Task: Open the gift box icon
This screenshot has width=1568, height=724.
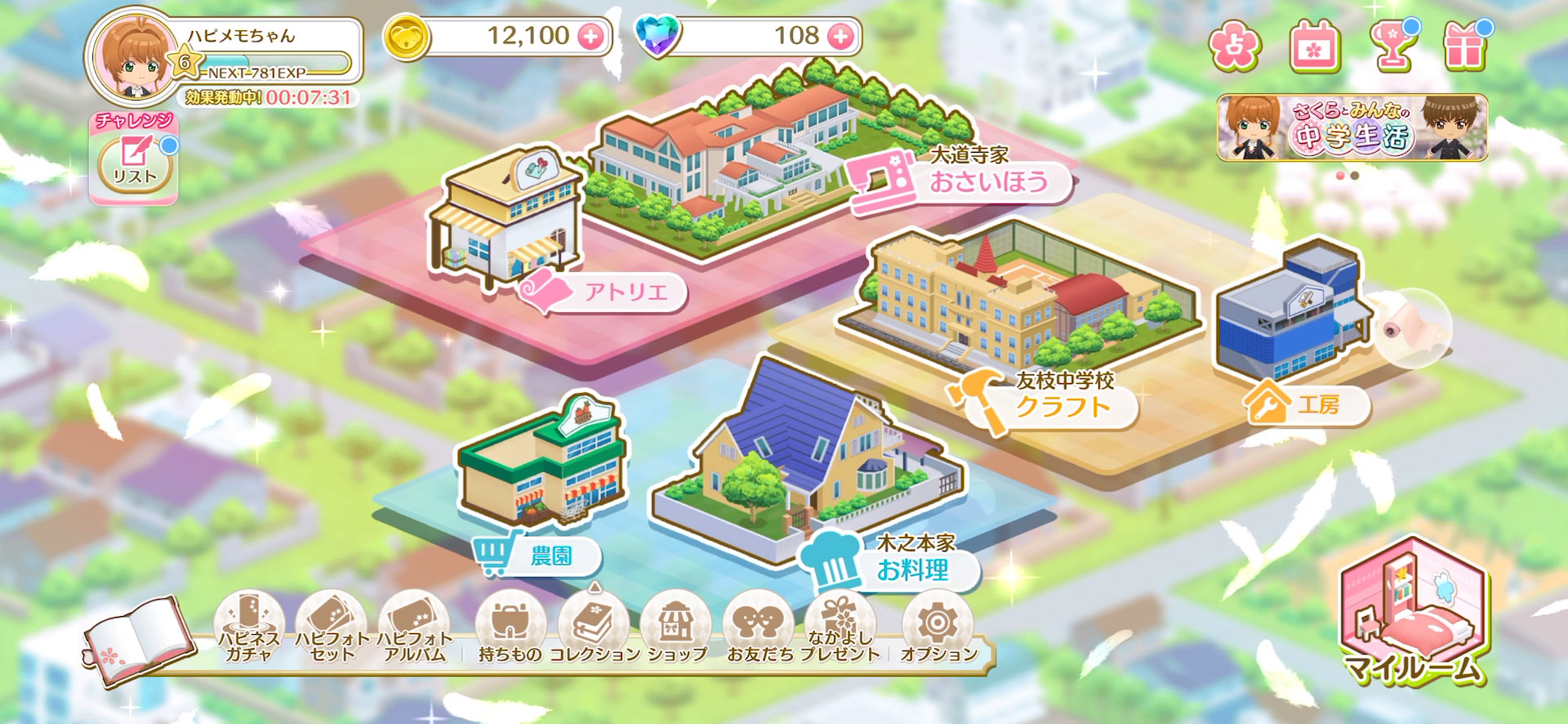Action: pyautogui.click(x=1464, y=47)
